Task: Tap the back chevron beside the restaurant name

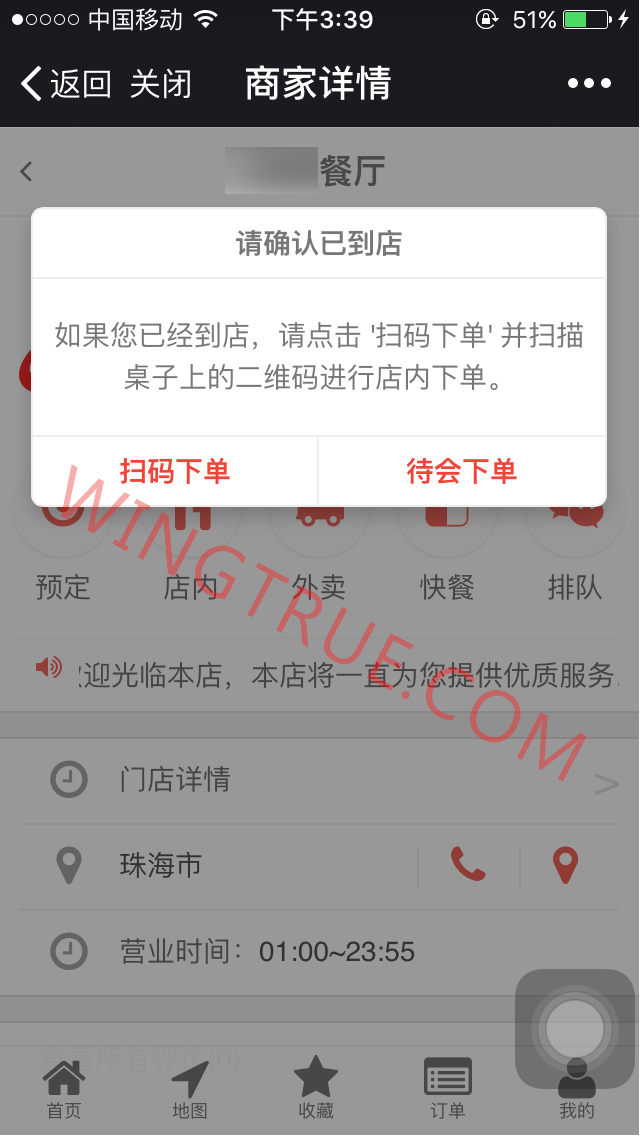Action: [x=27, y=172]
